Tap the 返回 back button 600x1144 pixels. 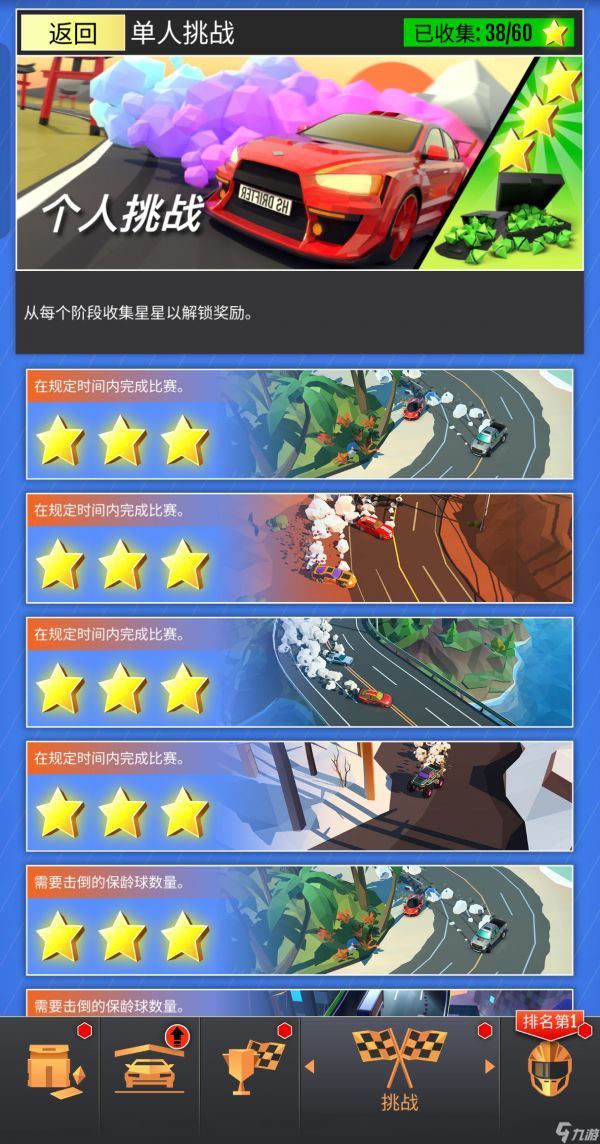click(x=73, y=33)
